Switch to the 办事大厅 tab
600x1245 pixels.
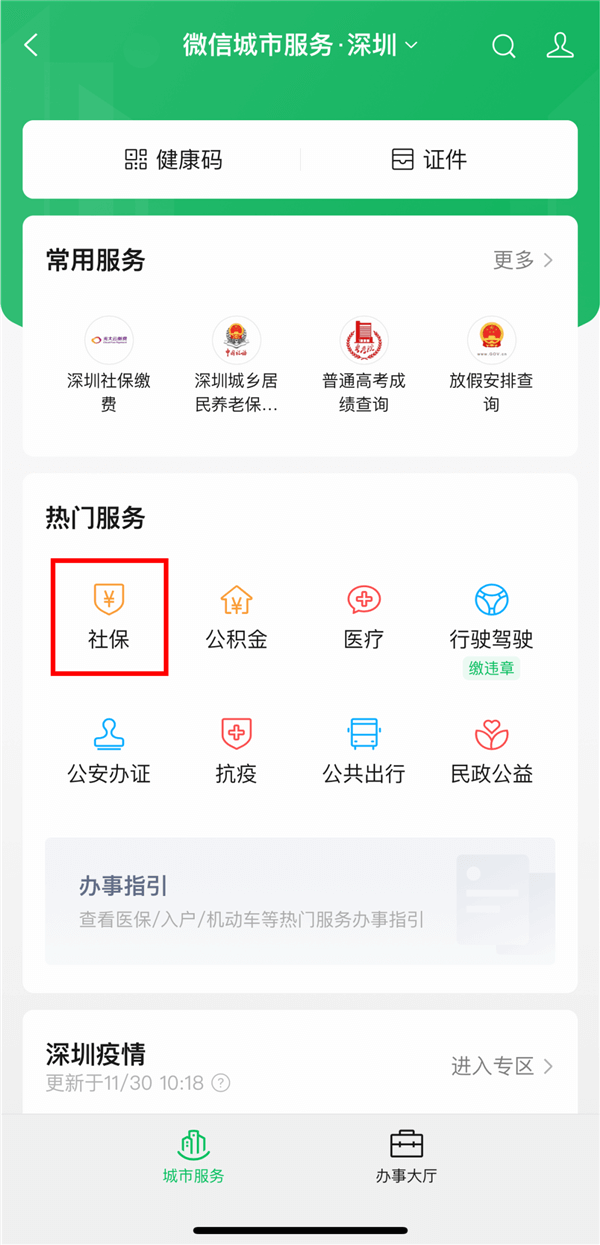click(406, 1157)
